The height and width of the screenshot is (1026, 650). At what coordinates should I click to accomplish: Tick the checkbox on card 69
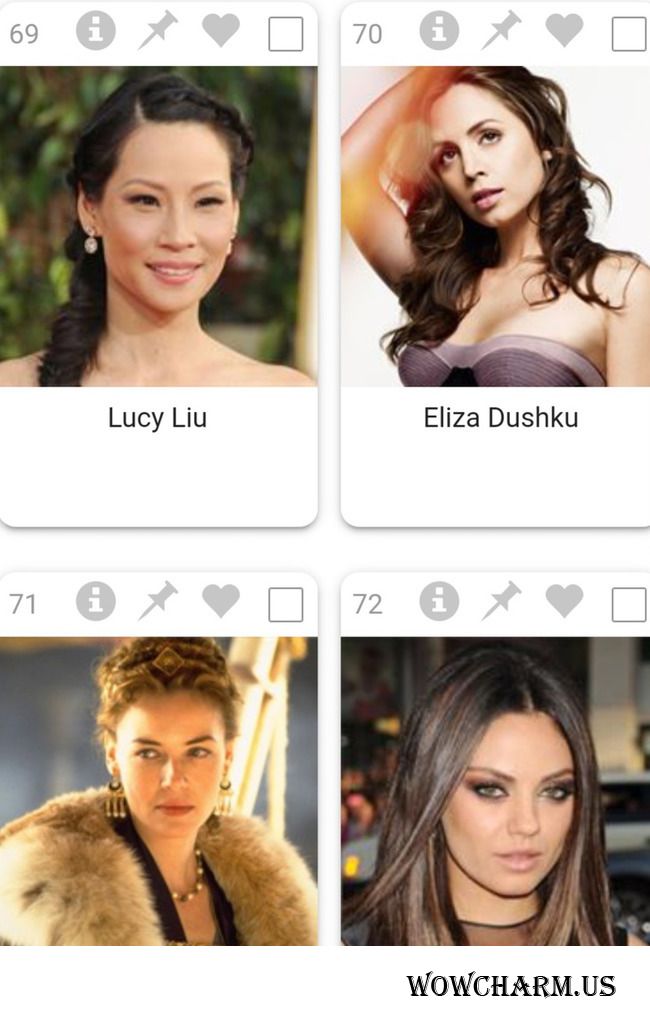[286, 34]
